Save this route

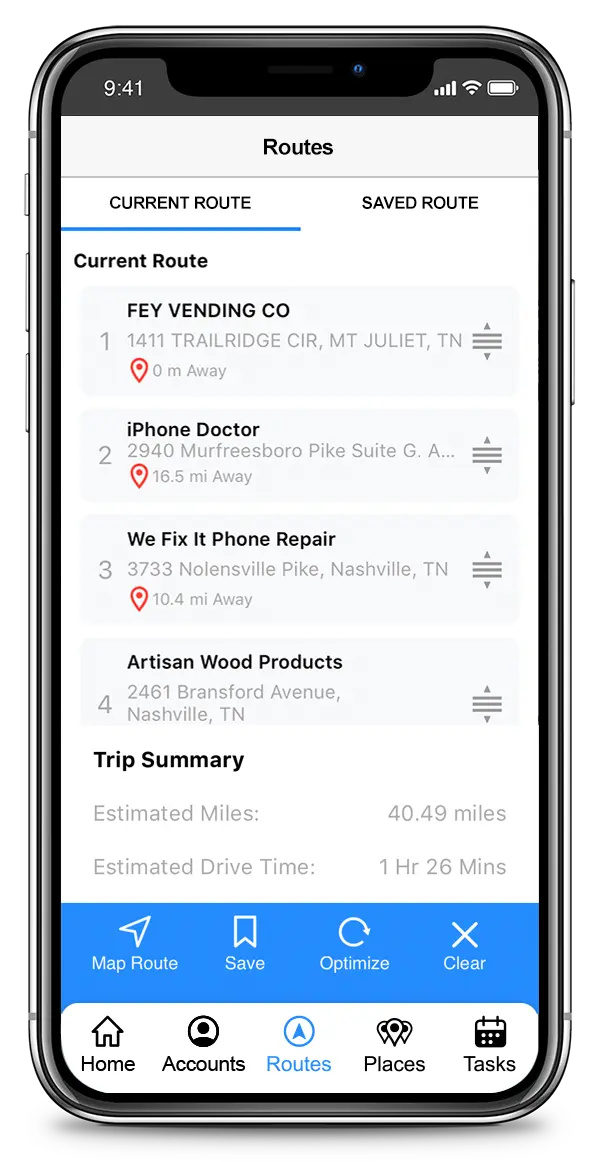(x=245, y=946)
